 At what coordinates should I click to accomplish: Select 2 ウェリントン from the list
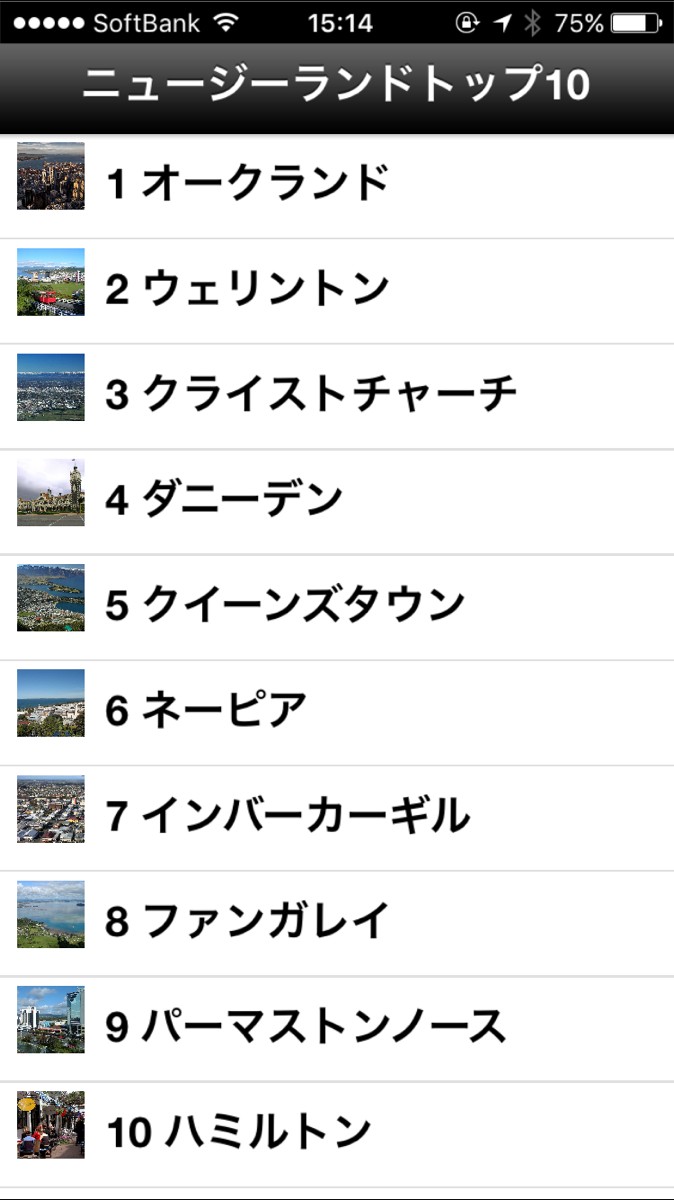[247, 290]
